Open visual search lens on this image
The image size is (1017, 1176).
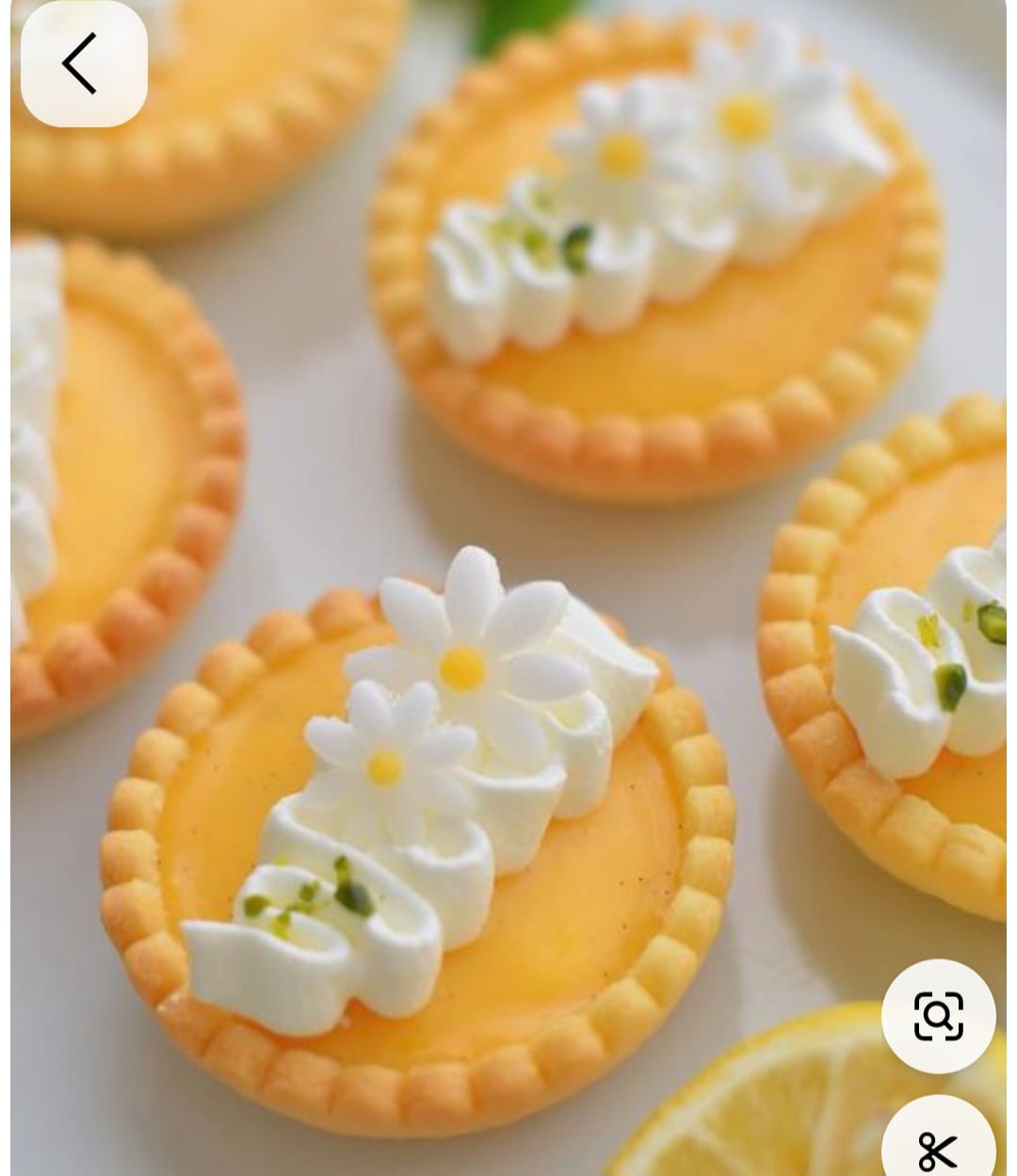click(938, 1015)
